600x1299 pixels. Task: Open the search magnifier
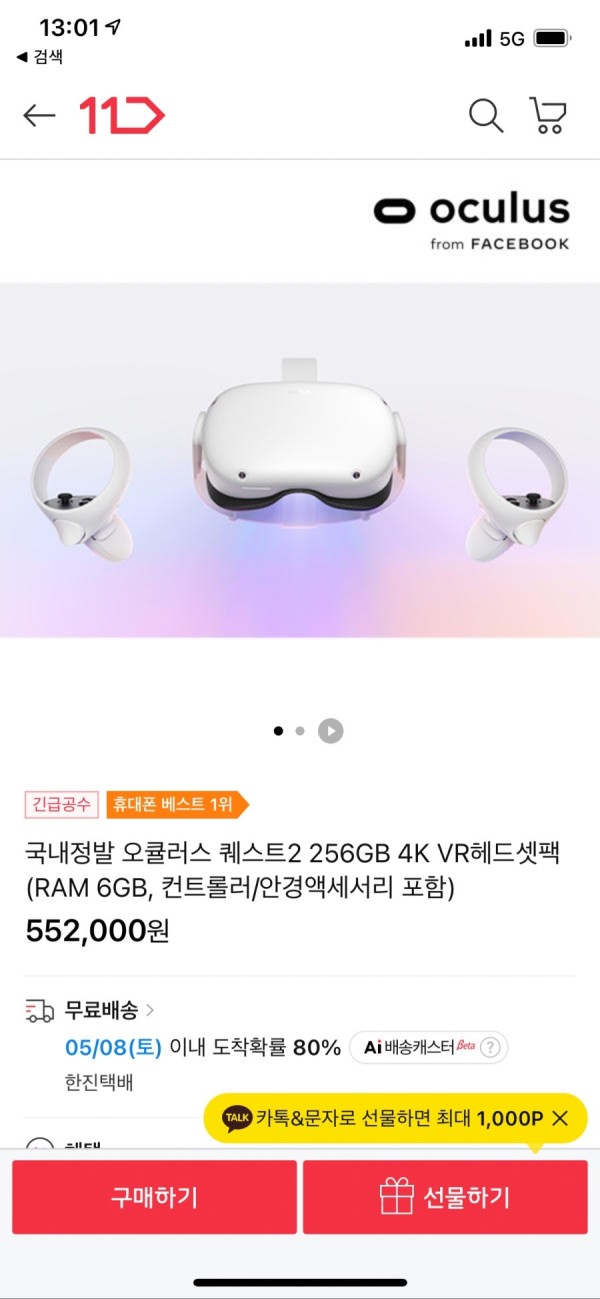(486, 116)
